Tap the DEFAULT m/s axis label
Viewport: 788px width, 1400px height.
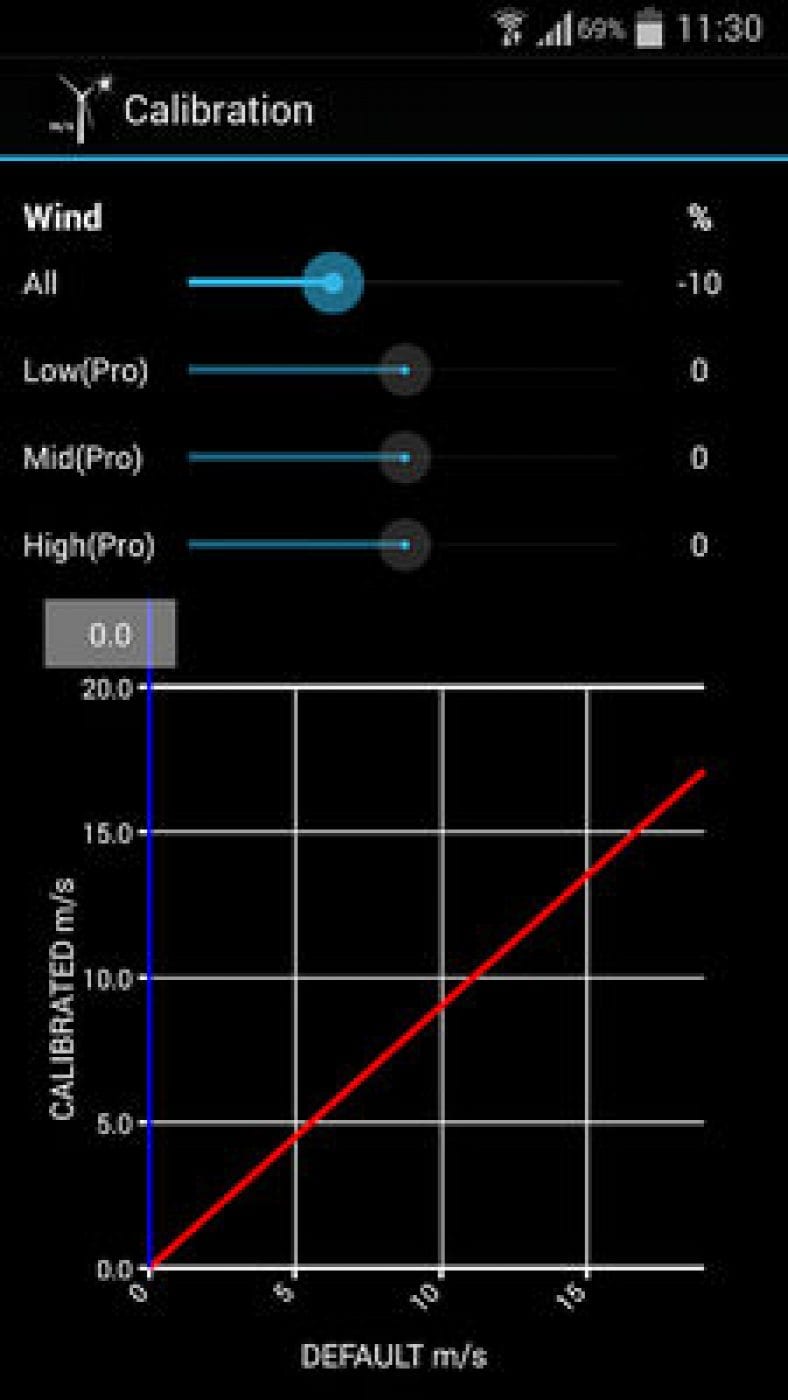[x=394, y=1353]
